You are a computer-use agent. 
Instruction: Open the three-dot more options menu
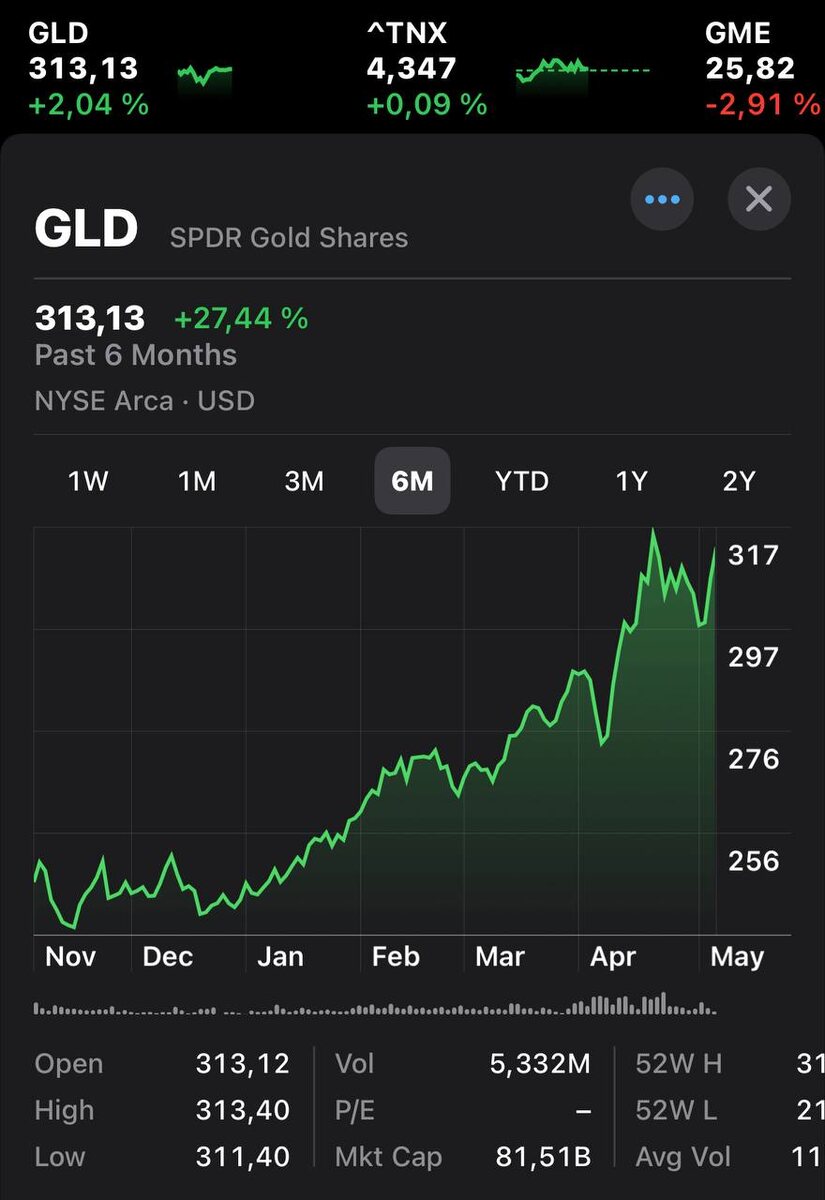click(662, 199)
